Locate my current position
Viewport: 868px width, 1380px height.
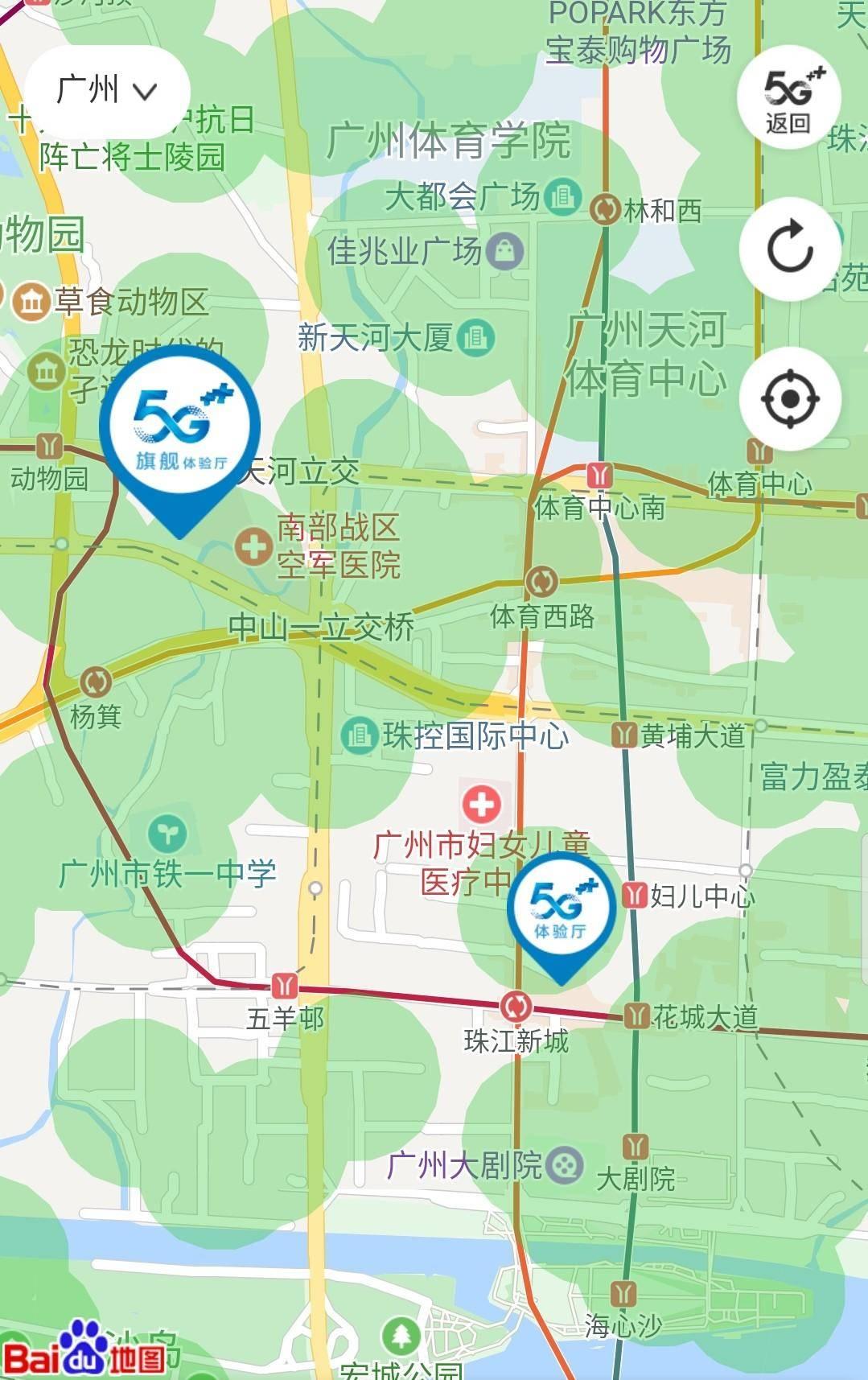pyautogui.click(x=790, y=398)
